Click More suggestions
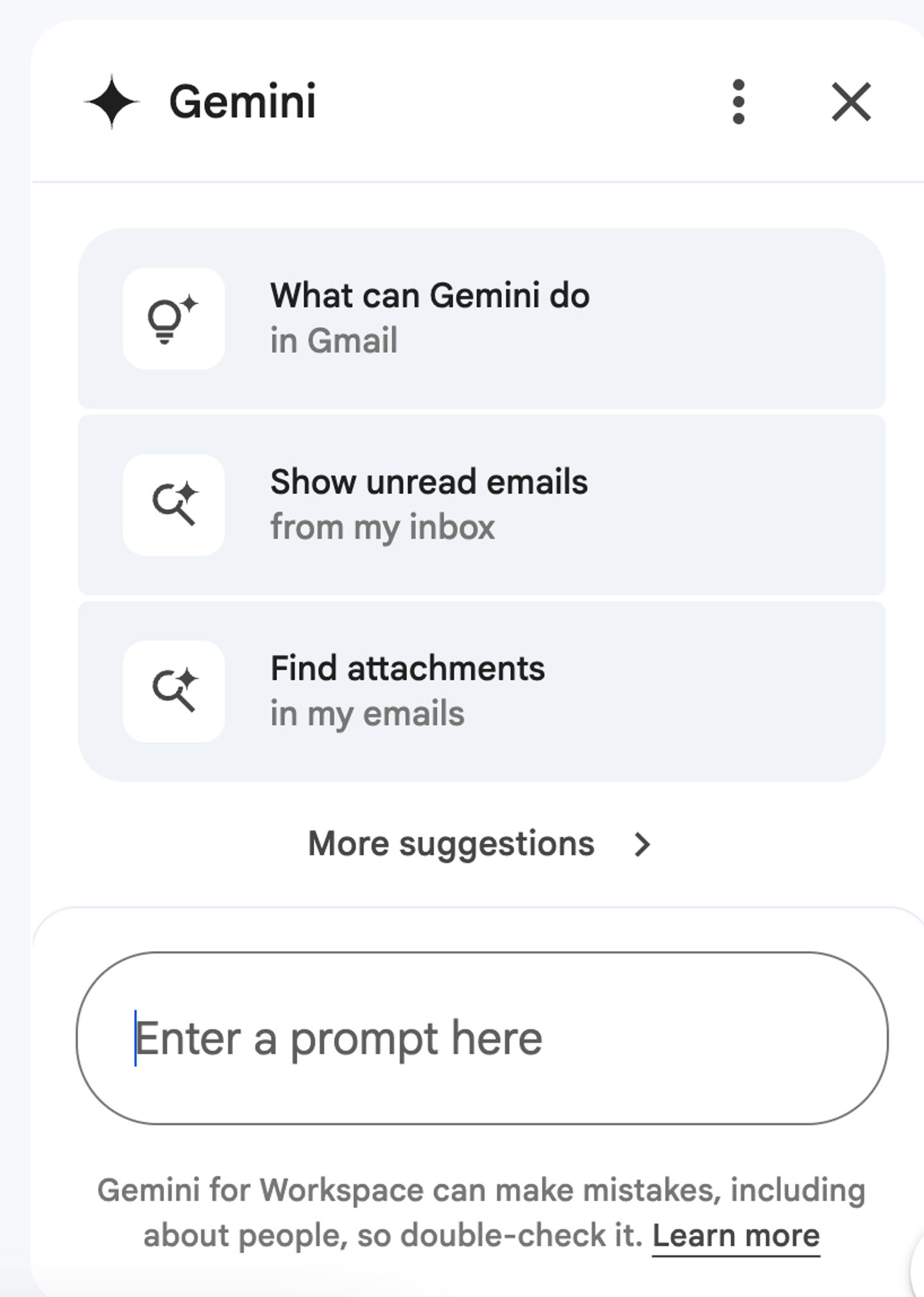924x1297 pixels. [x=449, y=844]
